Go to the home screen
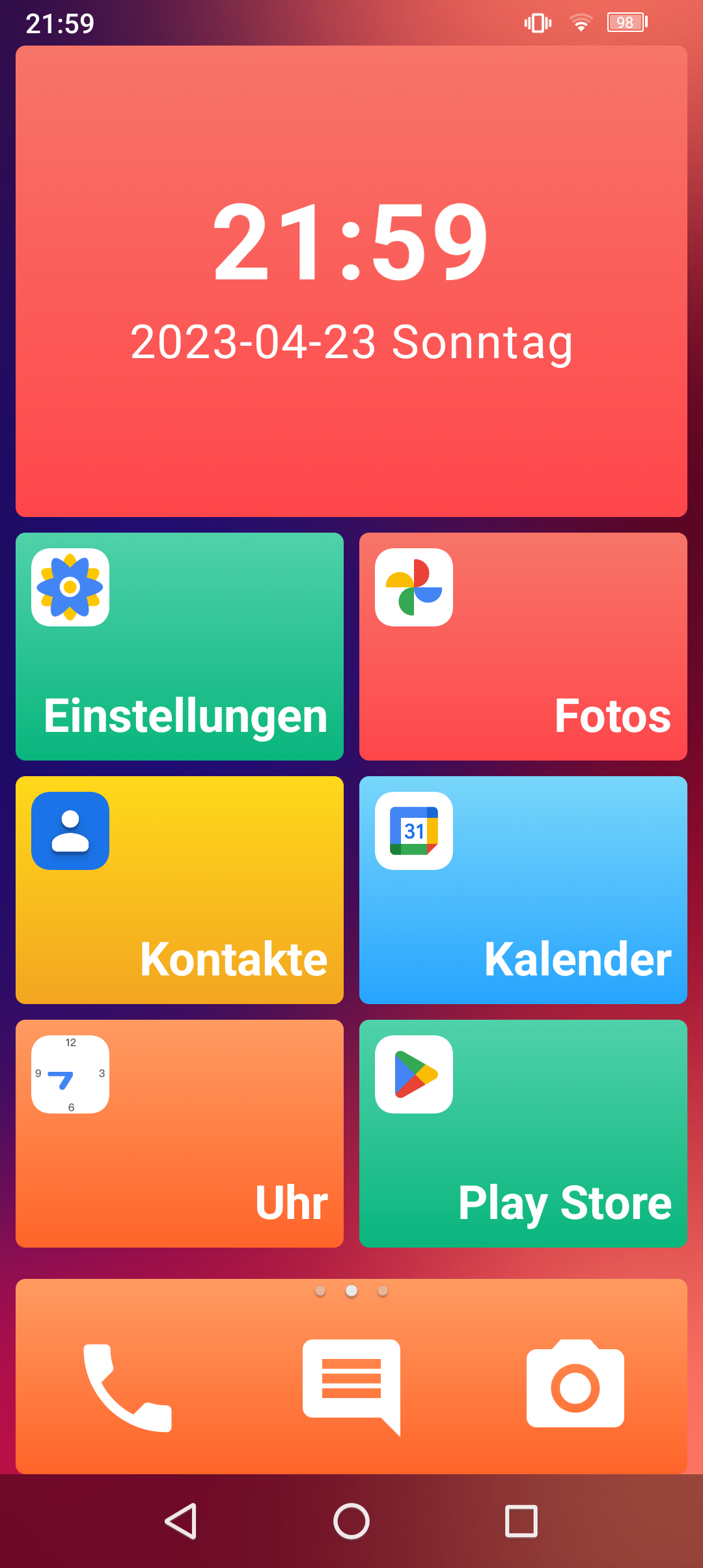Viewport: 703px width, 1568px height. pos(351,1521)
